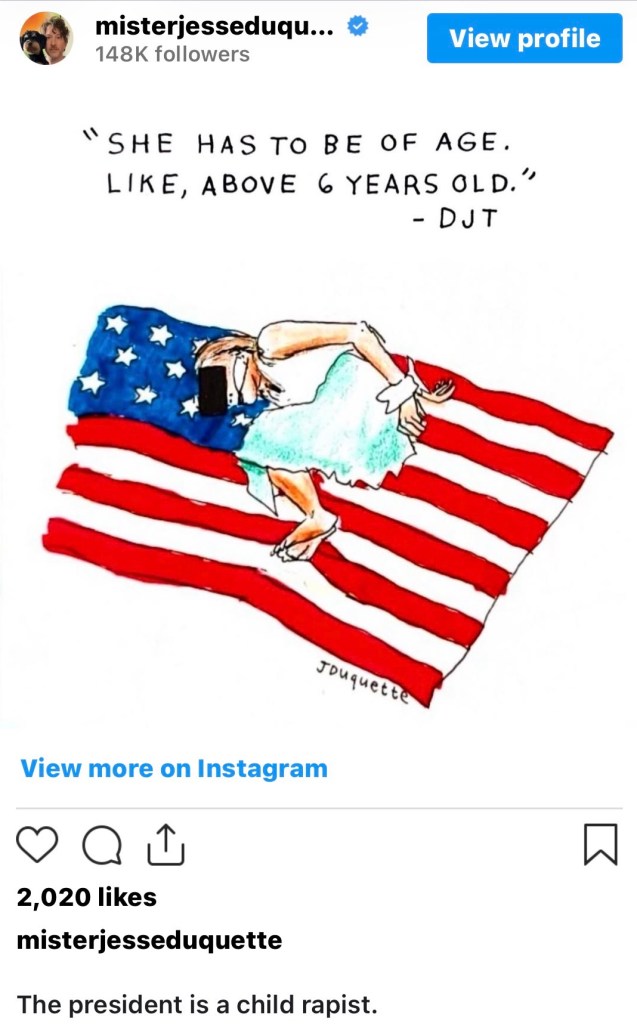Open the misterjesseduquette caption username

149,940
